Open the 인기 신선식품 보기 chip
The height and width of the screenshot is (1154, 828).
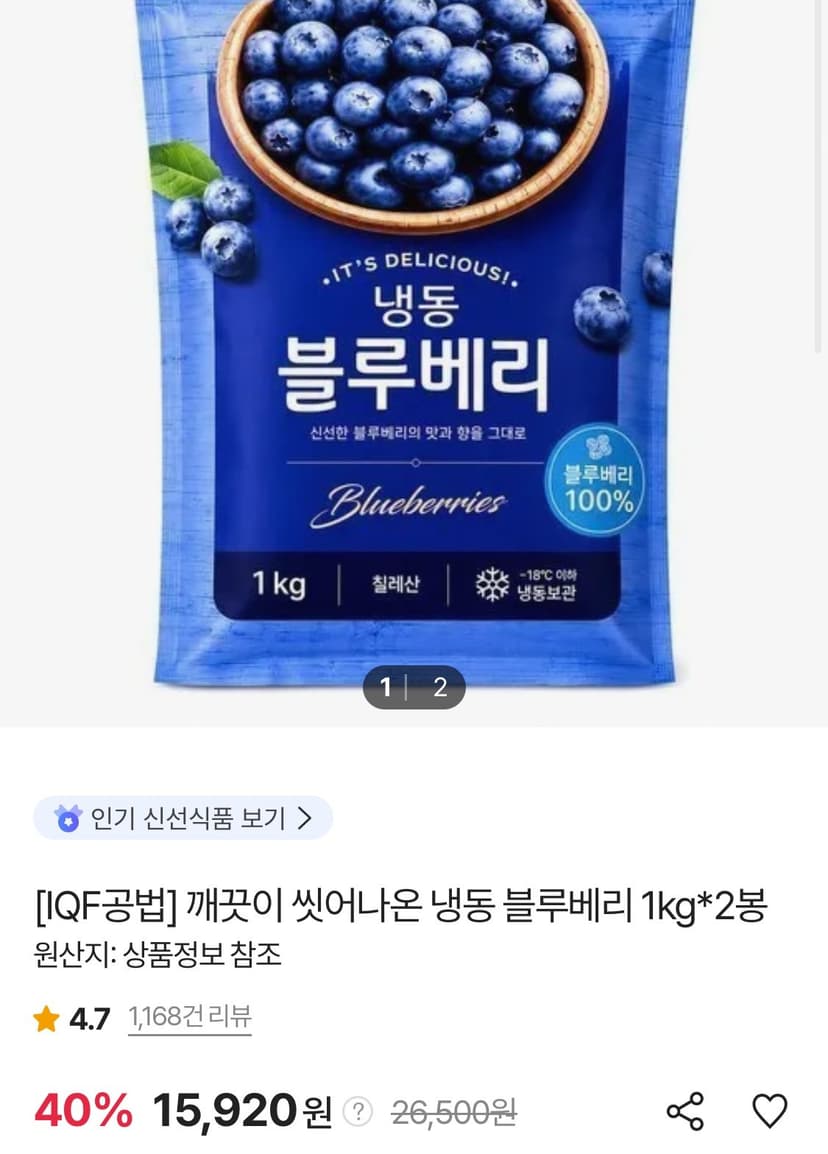pos(183,818)
